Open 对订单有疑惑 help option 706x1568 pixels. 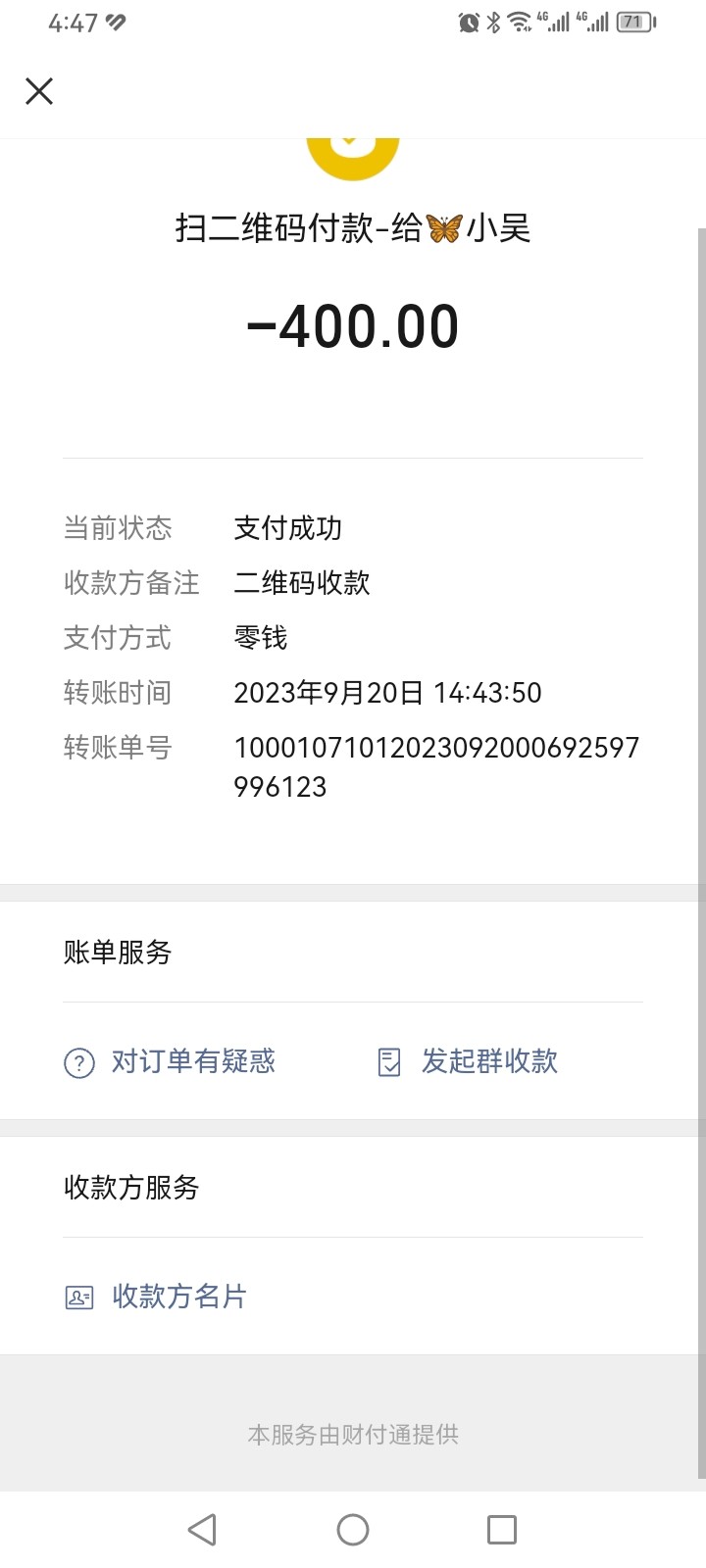click(x=170, y=1061)
